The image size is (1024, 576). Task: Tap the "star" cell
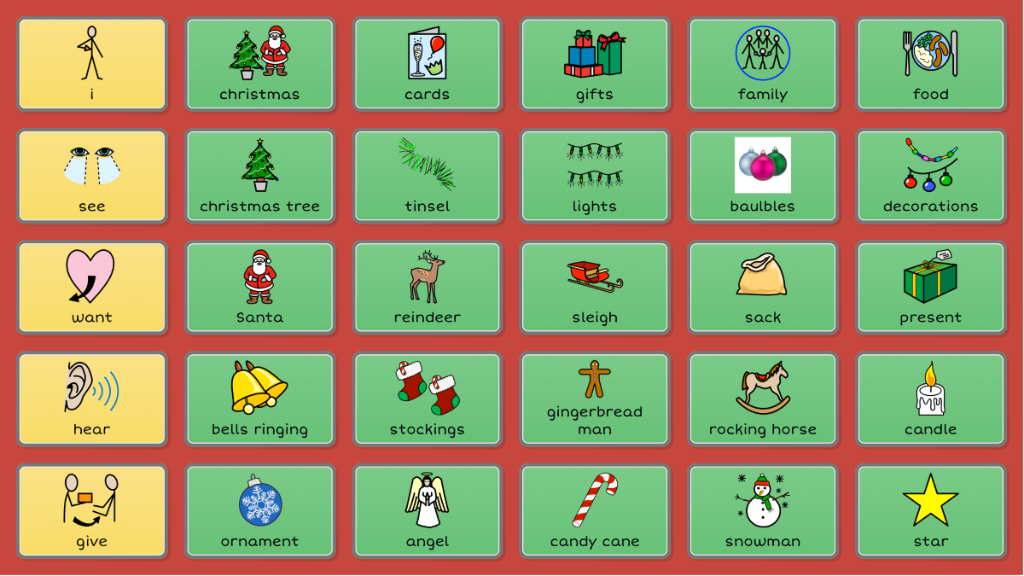point(930,511)
